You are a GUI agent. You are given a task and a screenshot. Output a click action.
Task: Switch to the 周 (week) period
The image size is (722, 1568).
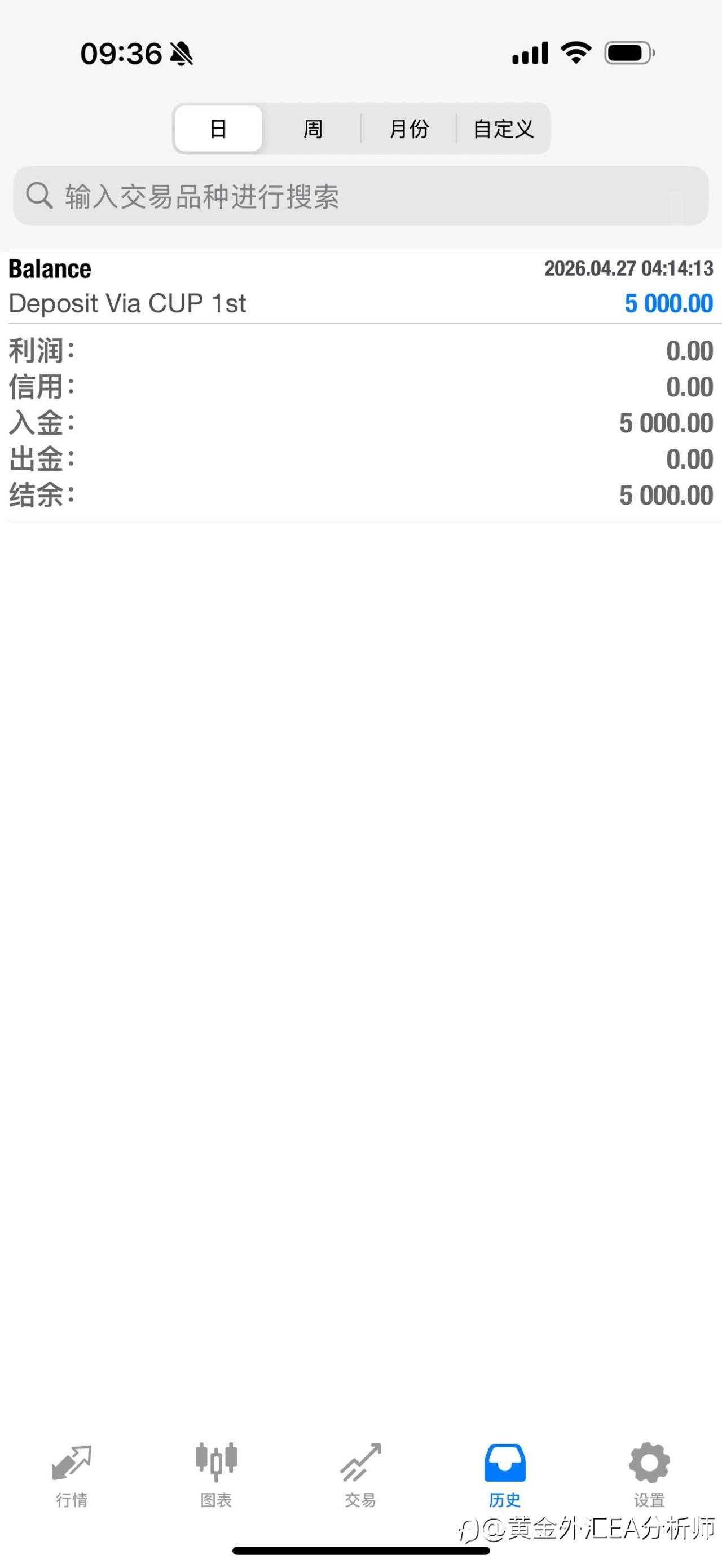[313, 129]
